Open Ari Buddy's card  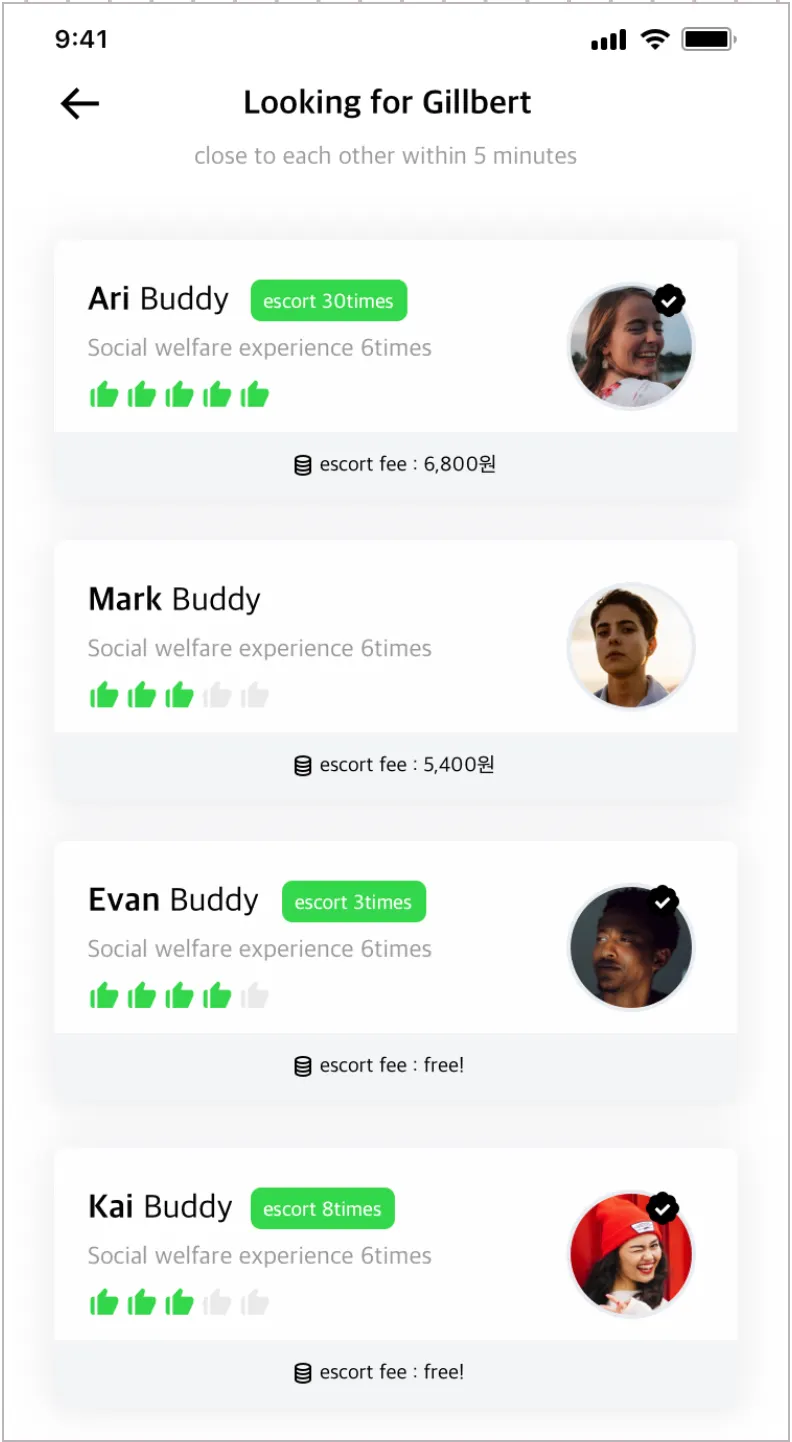click(395, 368)
